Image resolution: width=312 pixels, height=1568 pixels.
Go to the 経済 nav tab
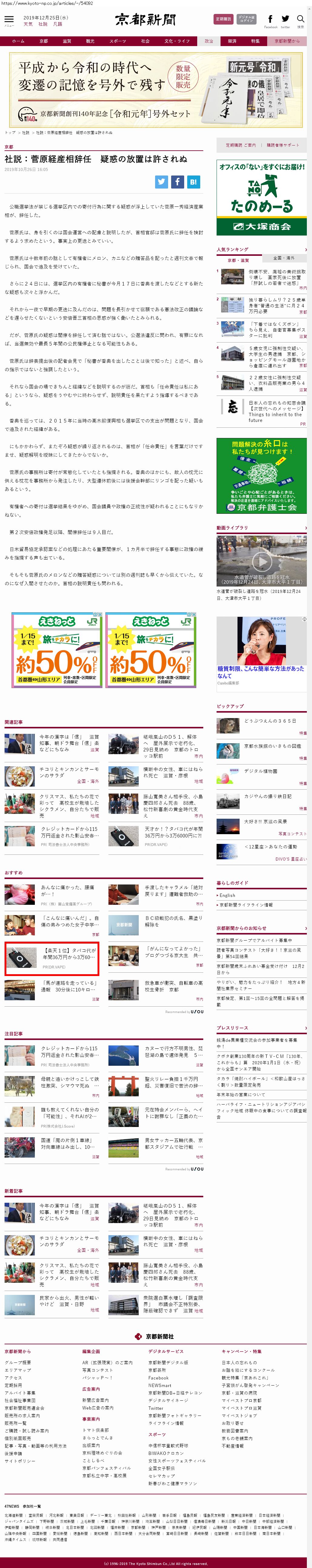232,41
